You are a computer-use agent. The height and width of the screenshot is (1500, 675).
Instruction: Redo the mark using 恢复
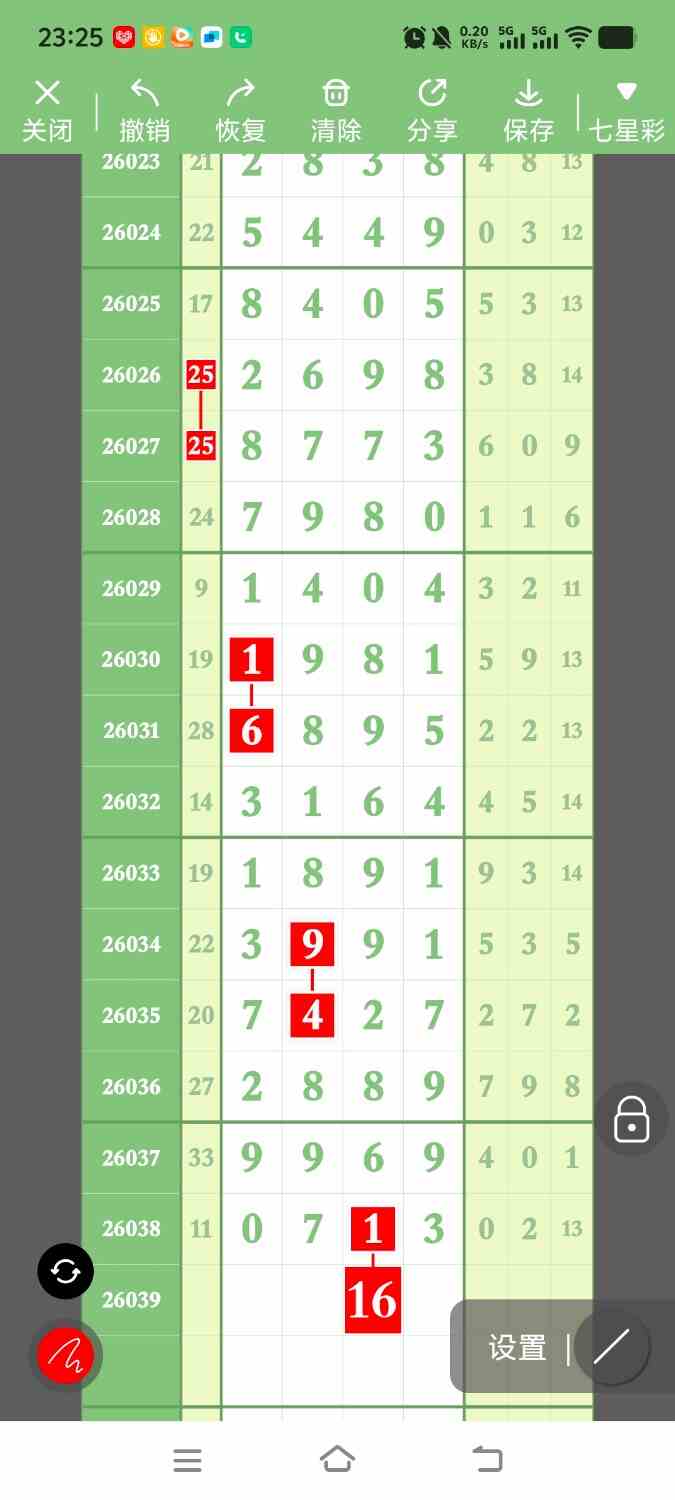click(240, 112)
